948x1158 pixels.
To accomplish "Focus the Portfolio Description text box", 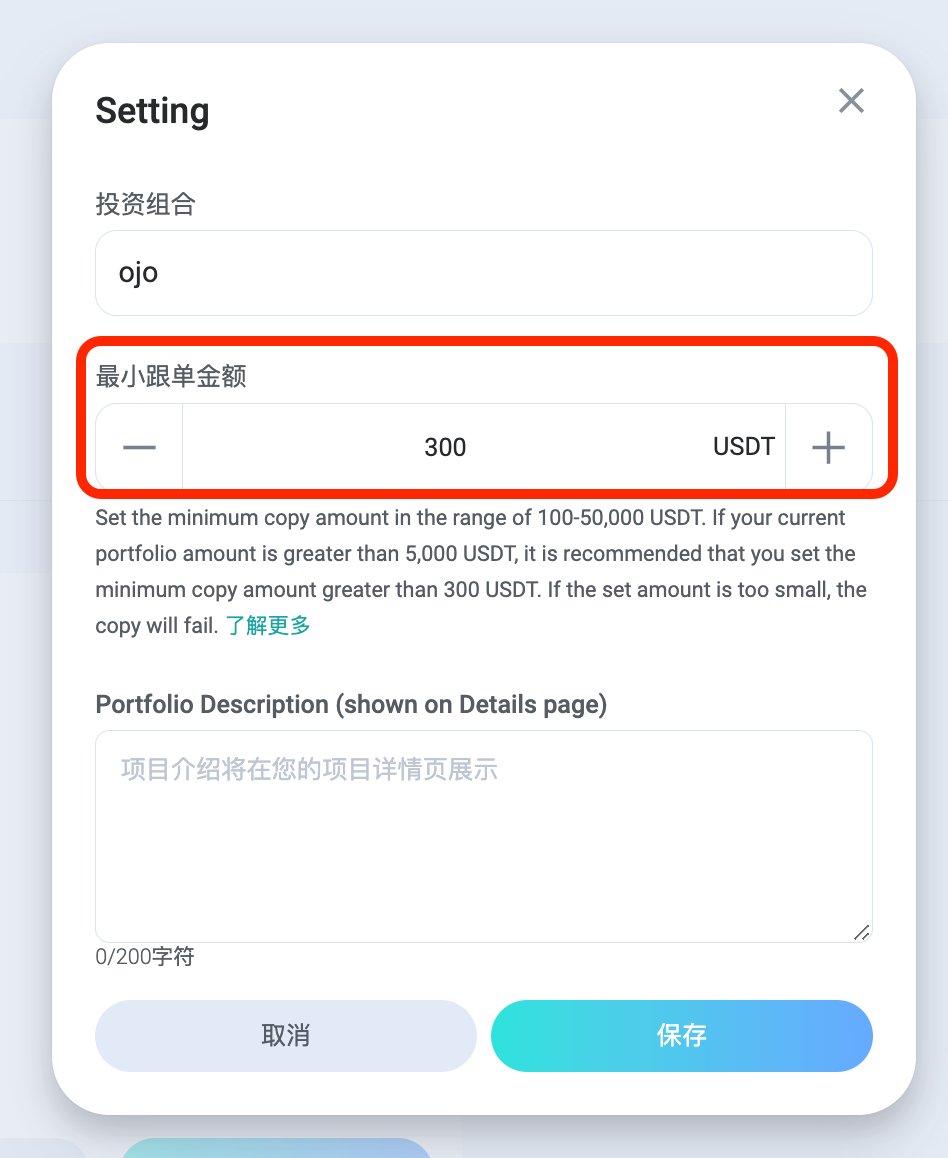I will [483, 836].
